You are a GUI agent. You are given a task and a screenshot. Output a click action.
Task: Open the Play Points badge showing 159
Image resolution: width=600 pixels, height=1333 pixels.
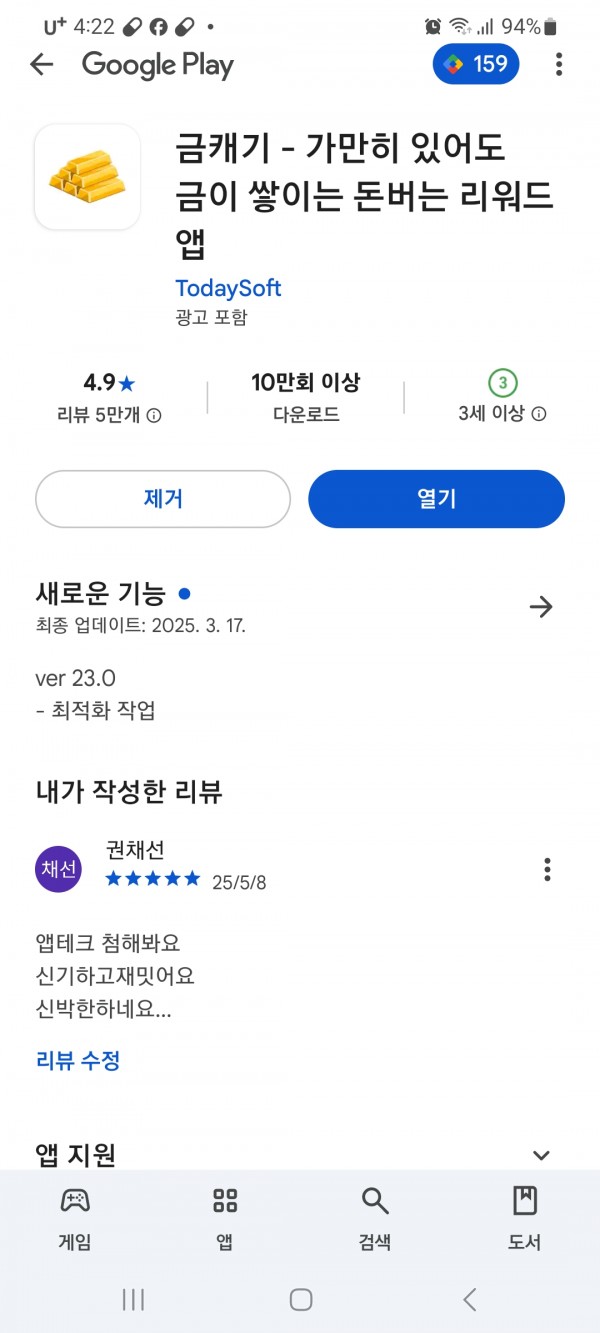tap(476, 65)
